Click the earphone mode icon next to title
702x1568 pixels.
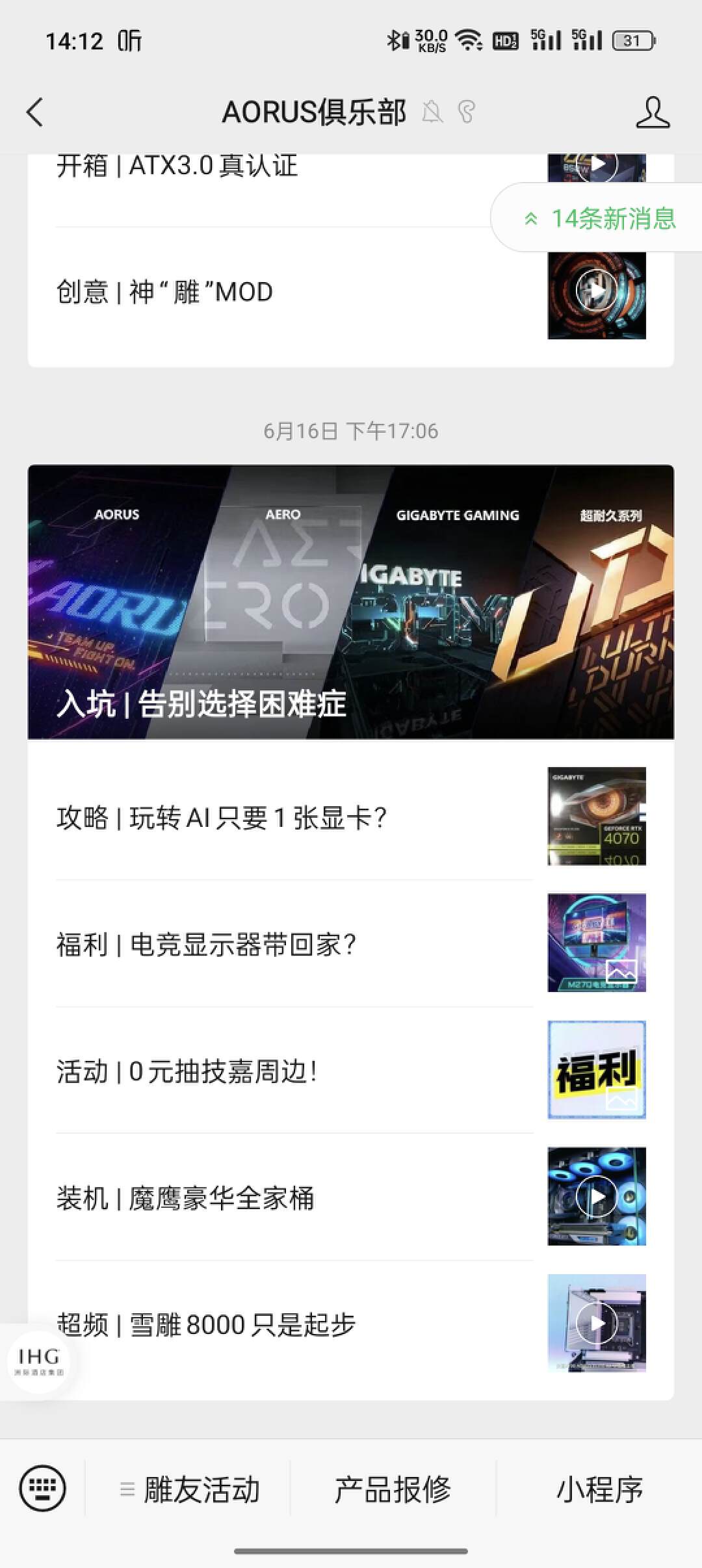(x=467, y=112)
